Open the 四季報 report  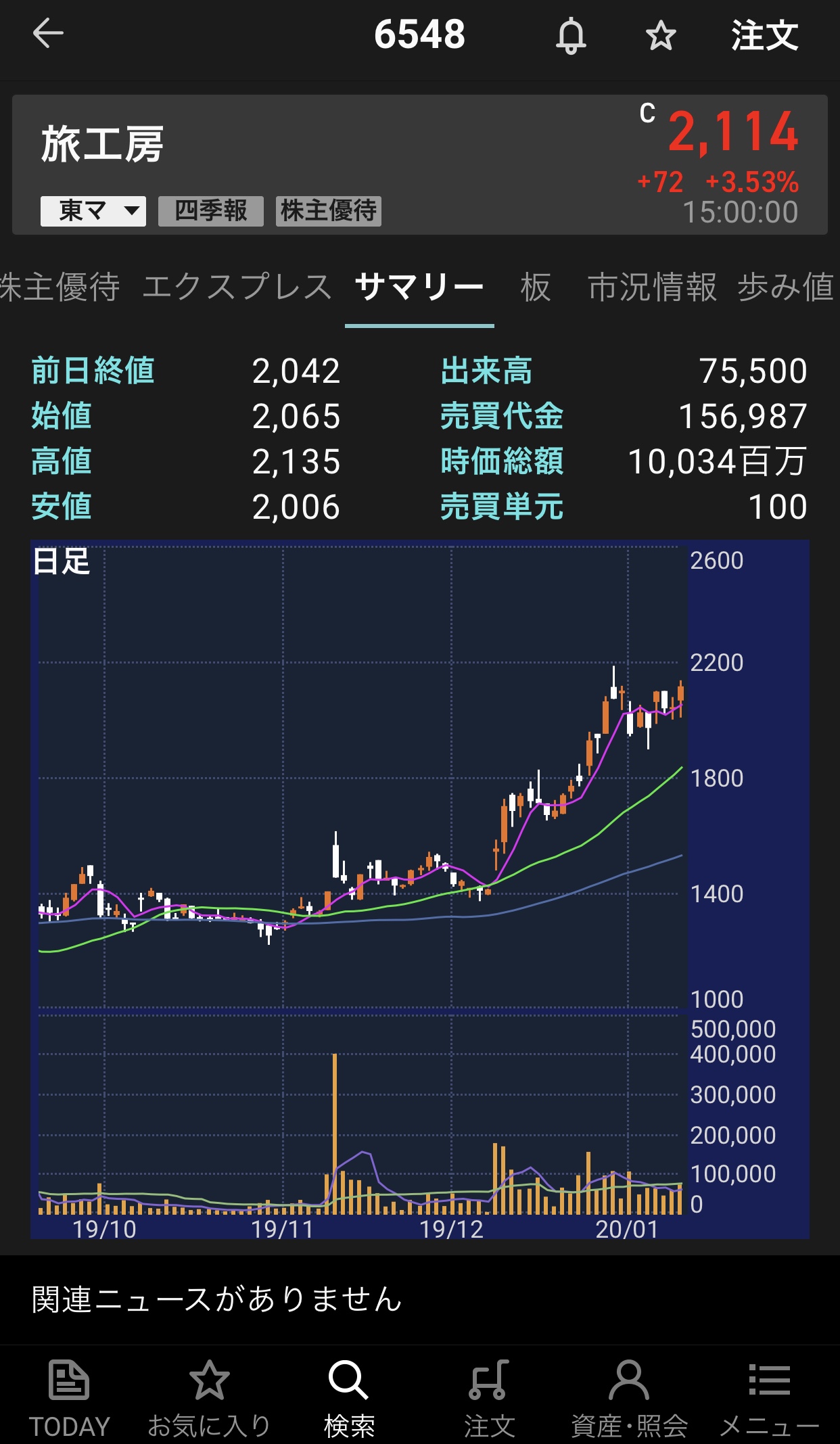211,211
